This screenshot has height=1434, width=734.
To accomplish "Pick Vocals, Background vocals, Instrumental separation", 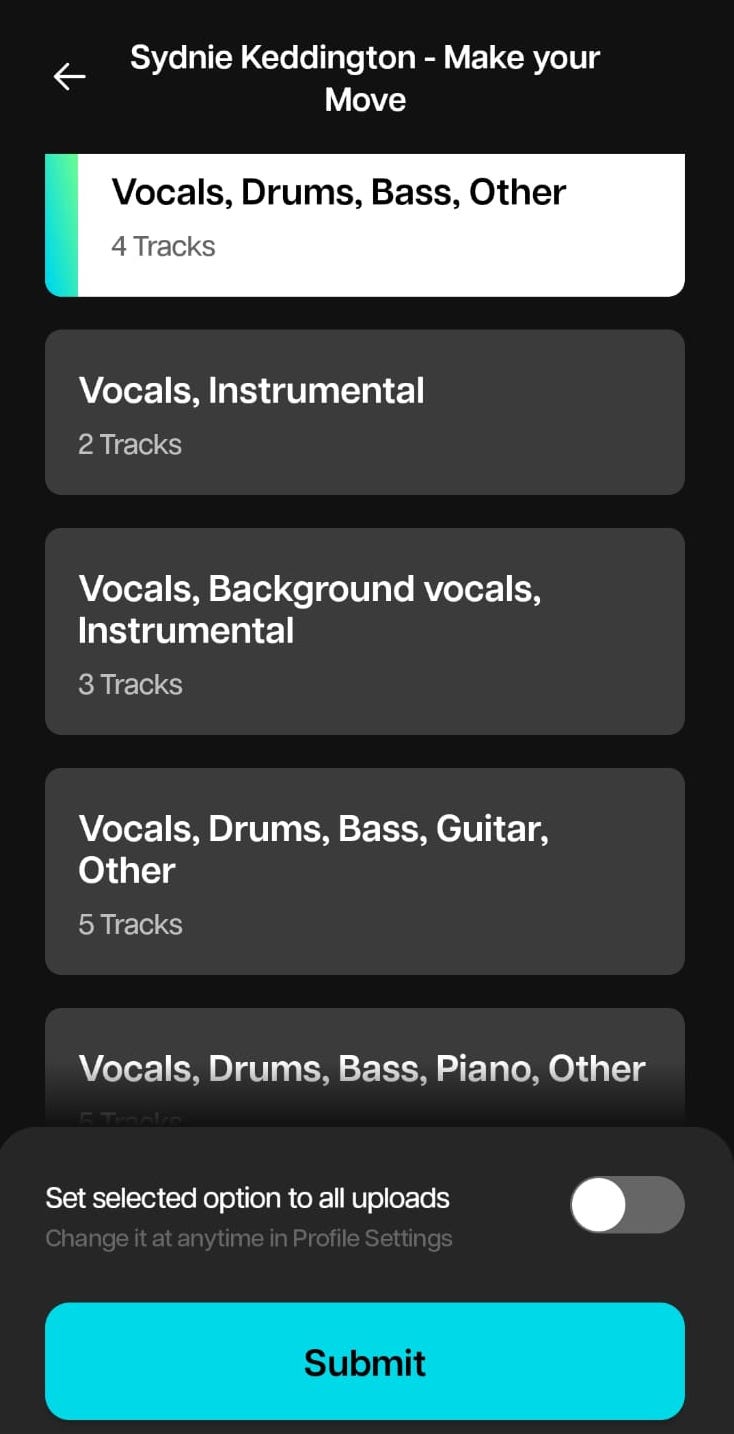I will click(x=365, y=631).
